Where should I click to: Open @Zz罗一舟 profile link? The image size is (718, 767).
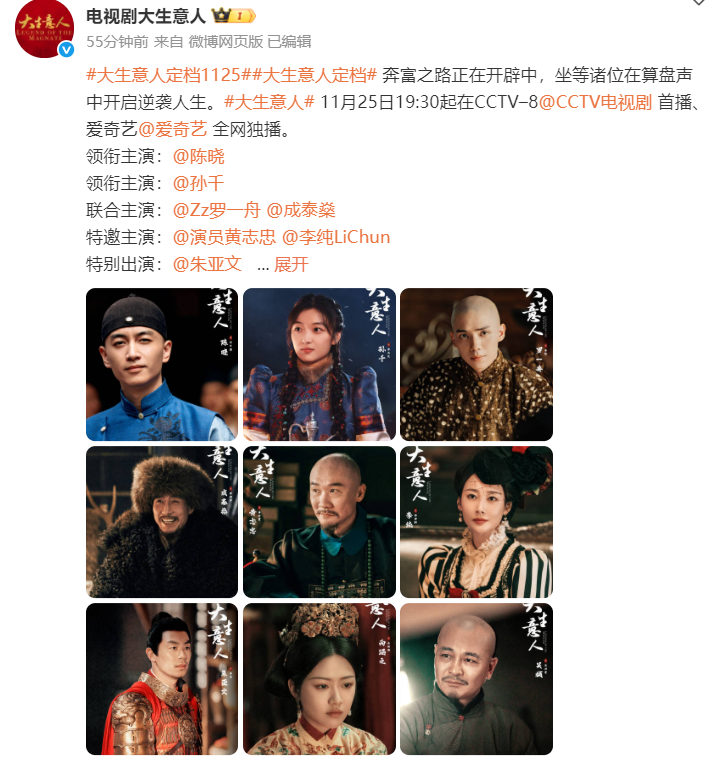click(x=216, y=210)
